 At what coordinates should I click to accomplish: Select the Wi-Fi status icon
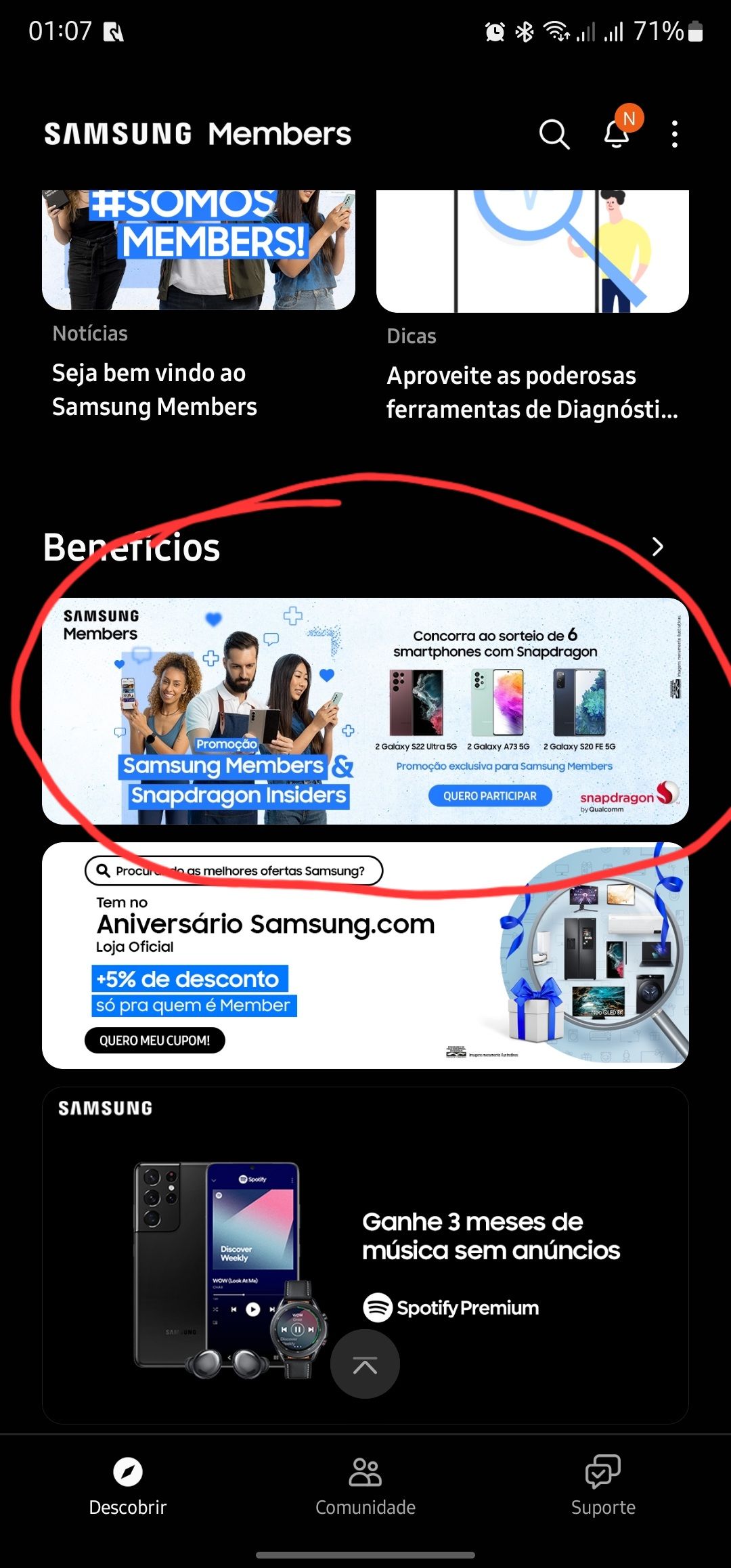tap(556, 30)
